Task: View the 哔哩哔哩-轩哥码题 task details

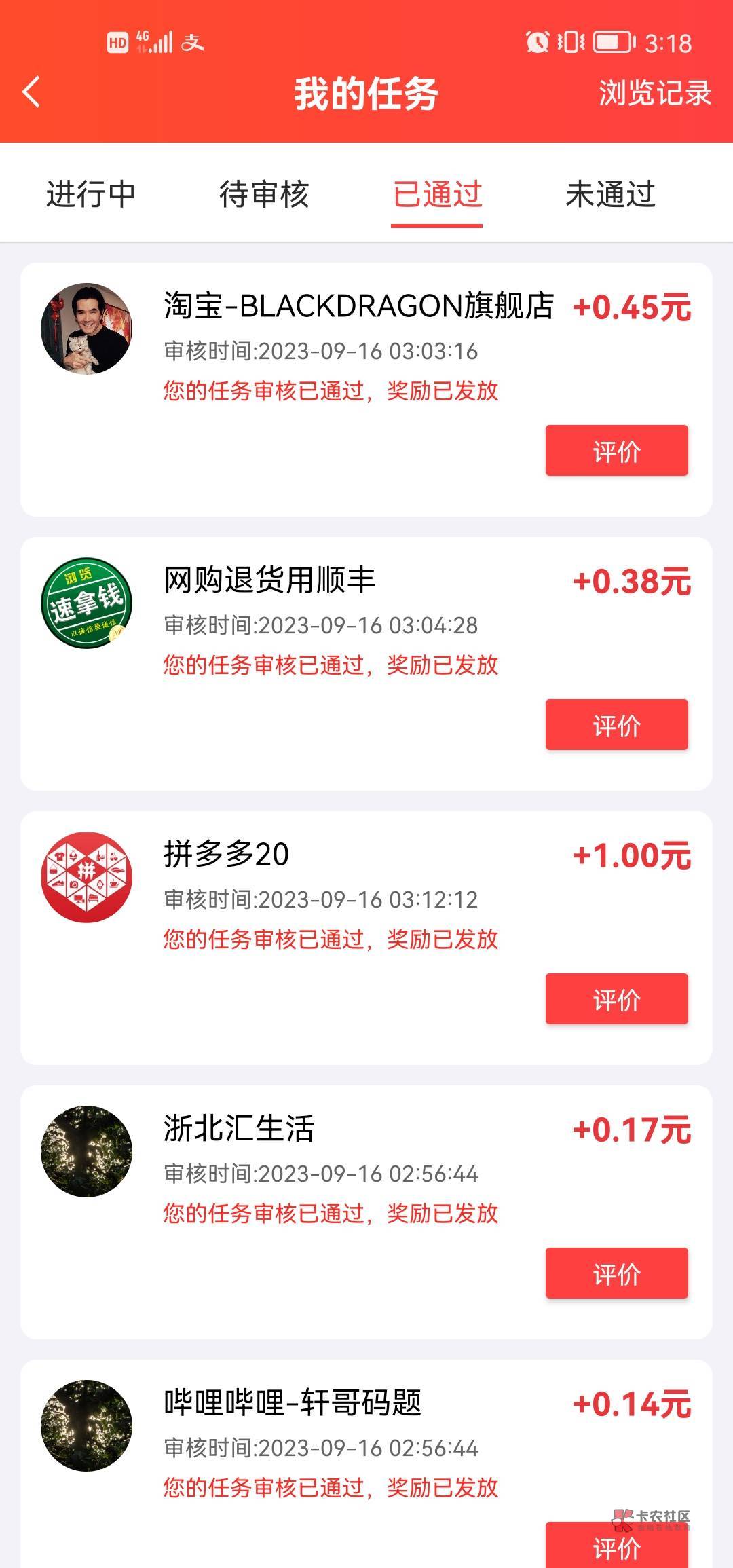Action: tap(293, 1403)
